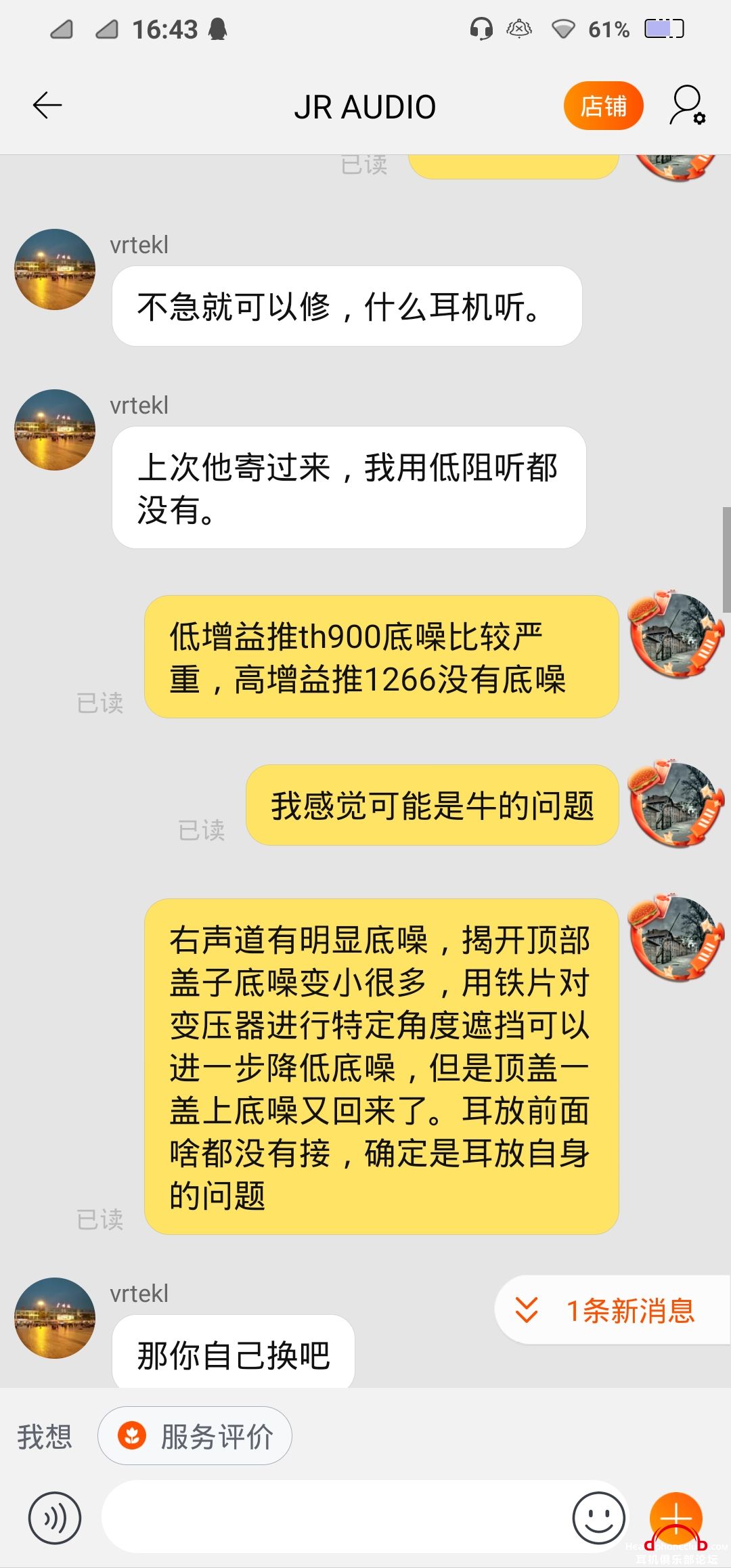This screenshot has height=1568, width=731.
Task: Open contact settings profile icon
Action: pos(686,106)
